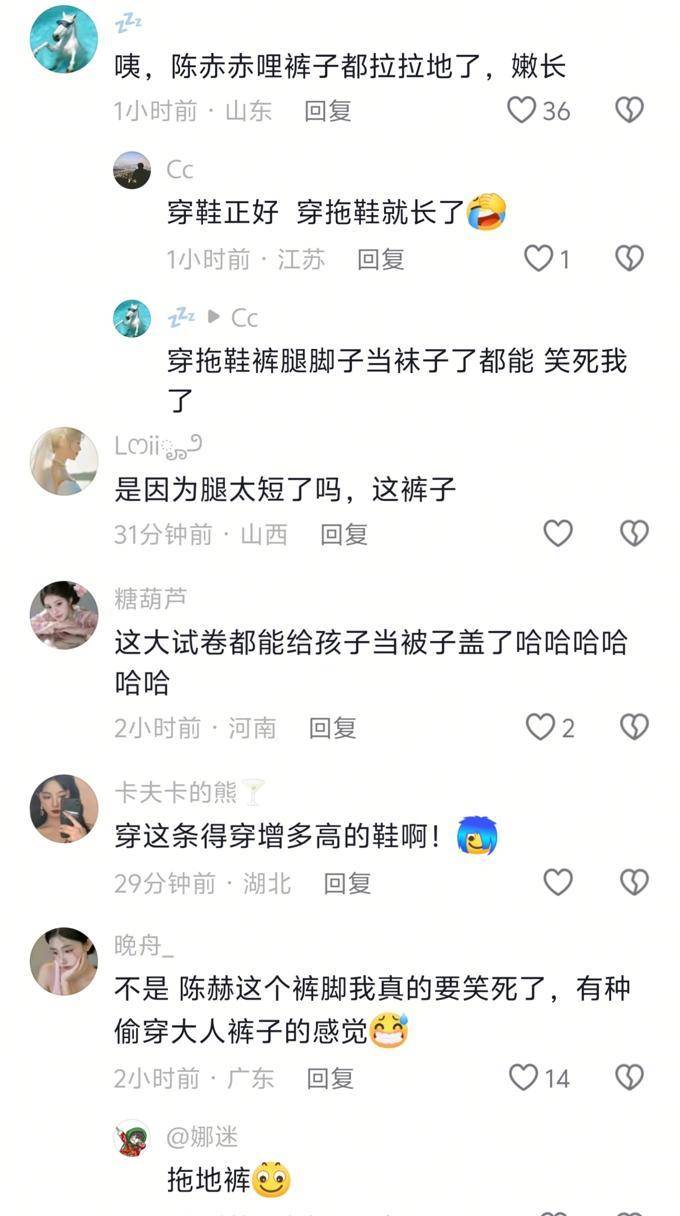Reply to 晚舟_'s comment from 广东
The image size is (680, 1216).
[x=330, y=1078]
